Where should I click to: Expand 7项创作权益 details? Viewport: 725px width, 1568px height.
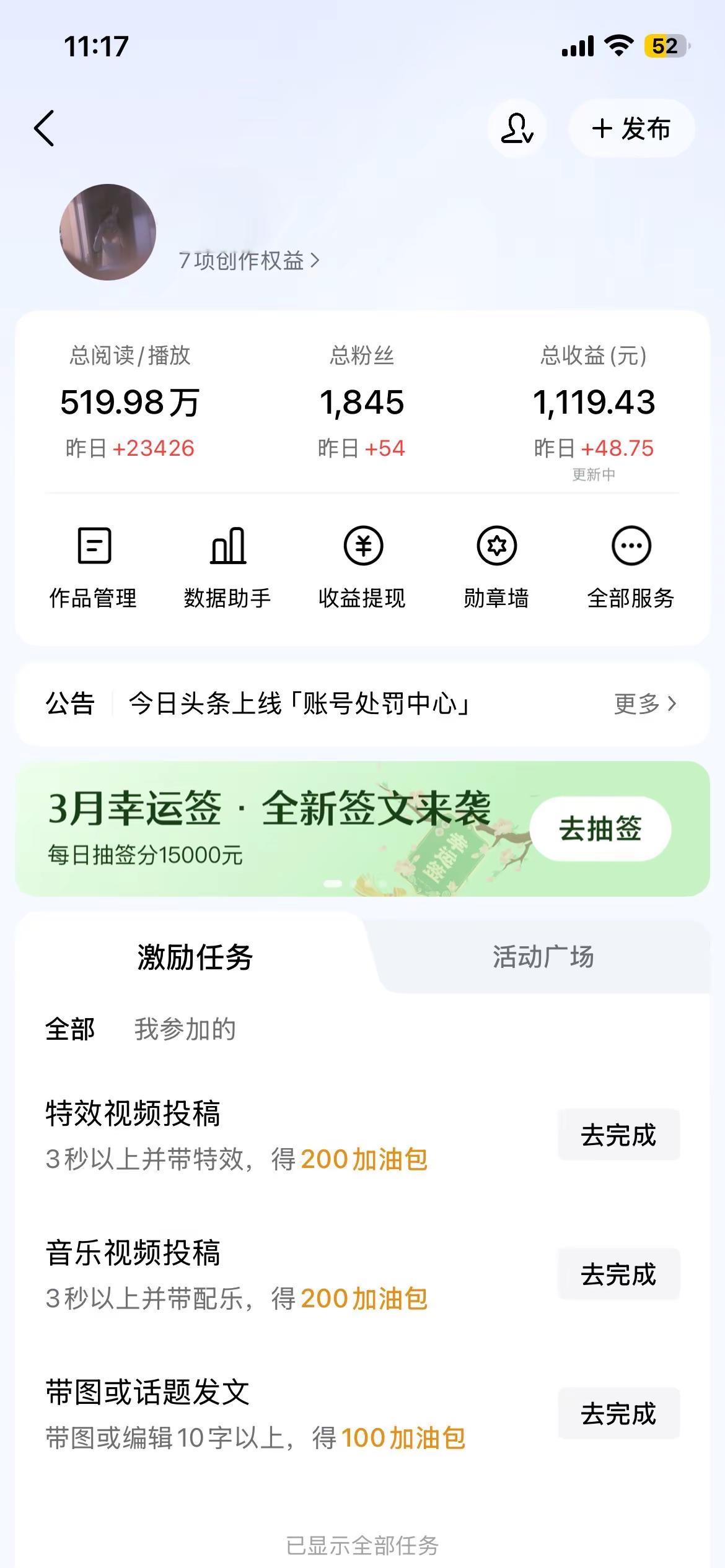(247, 261)
